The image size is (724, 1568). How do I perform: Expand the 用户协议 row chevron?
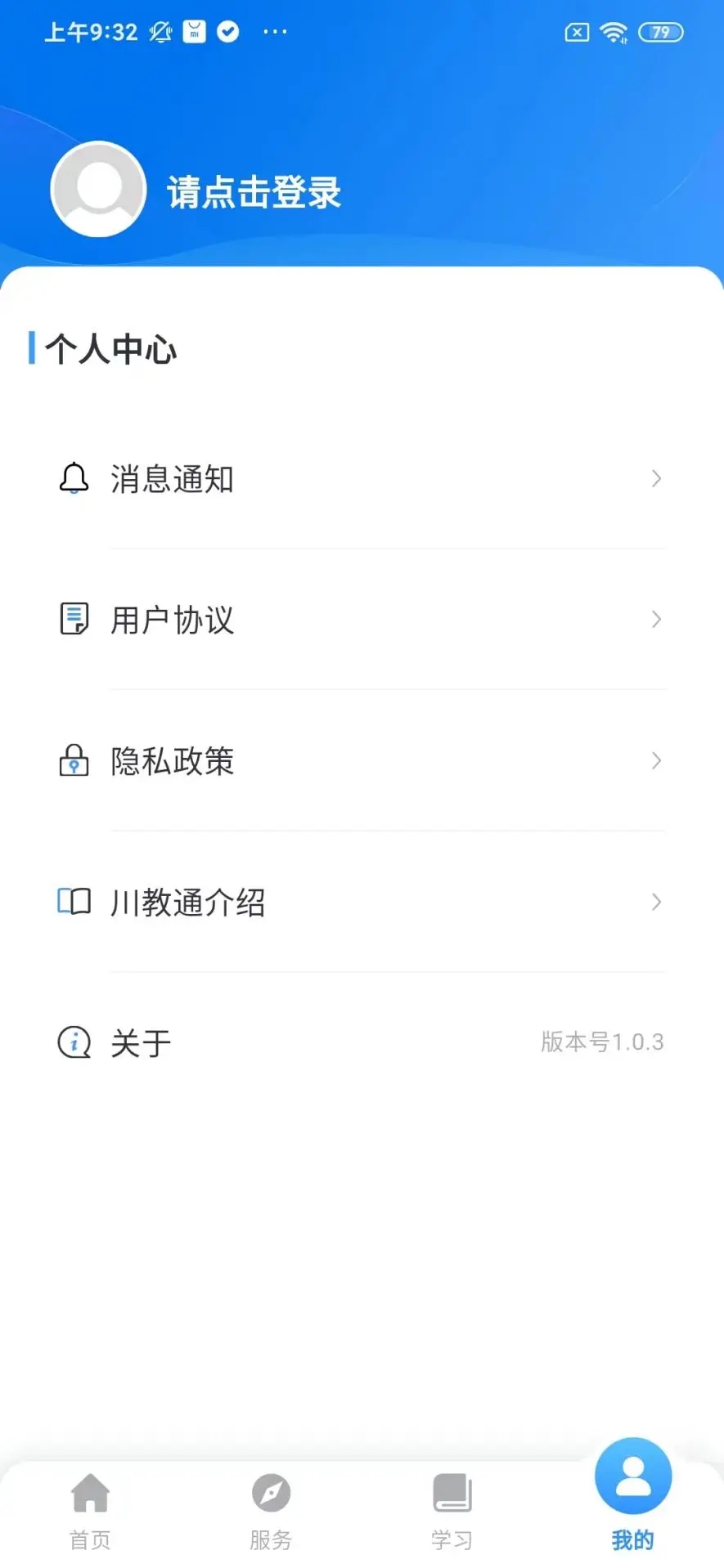point(656,620)
